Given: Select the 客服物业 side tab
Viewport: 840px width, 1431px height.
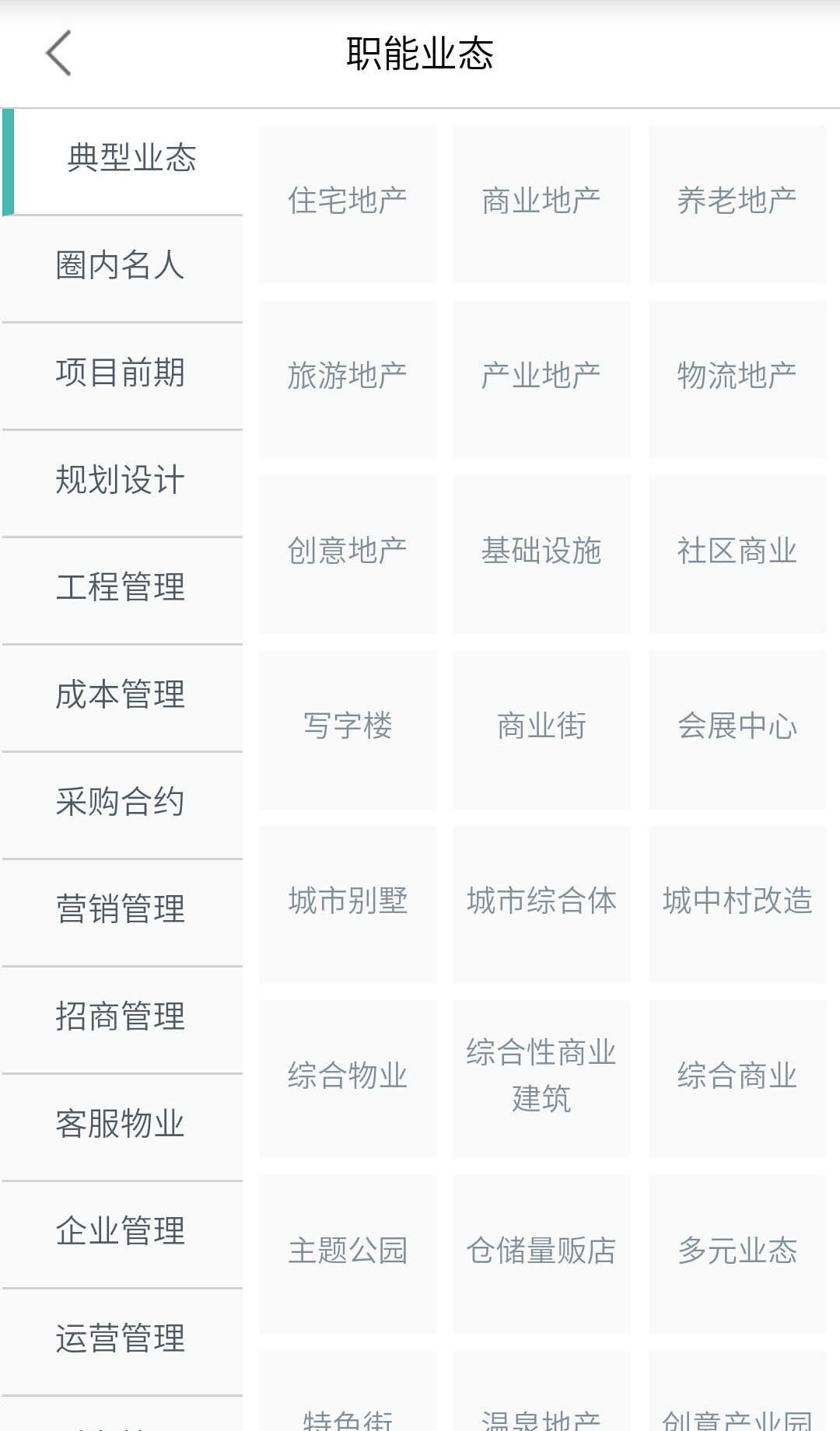Looking at the screenshot, I should click(x=121, y=1125).
